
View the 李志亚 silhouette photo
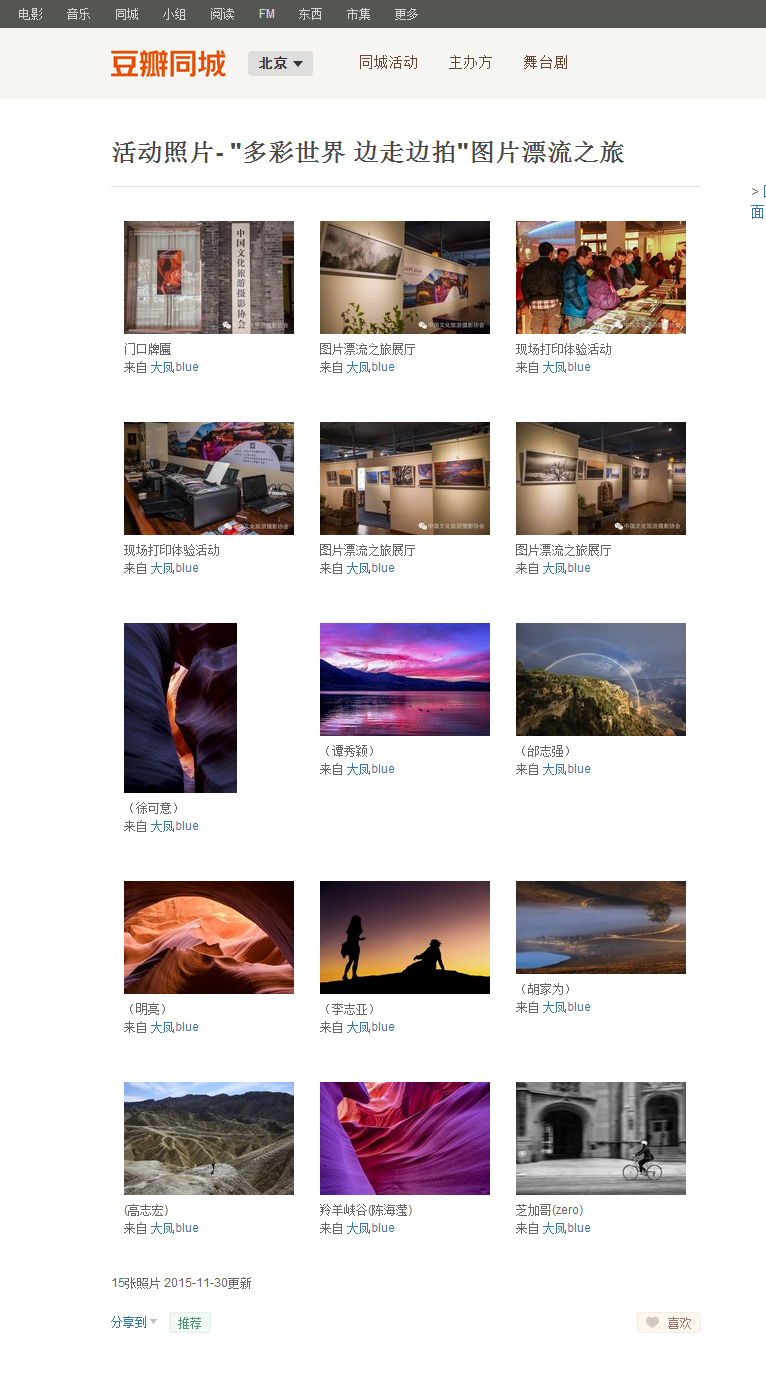(405, 937)
